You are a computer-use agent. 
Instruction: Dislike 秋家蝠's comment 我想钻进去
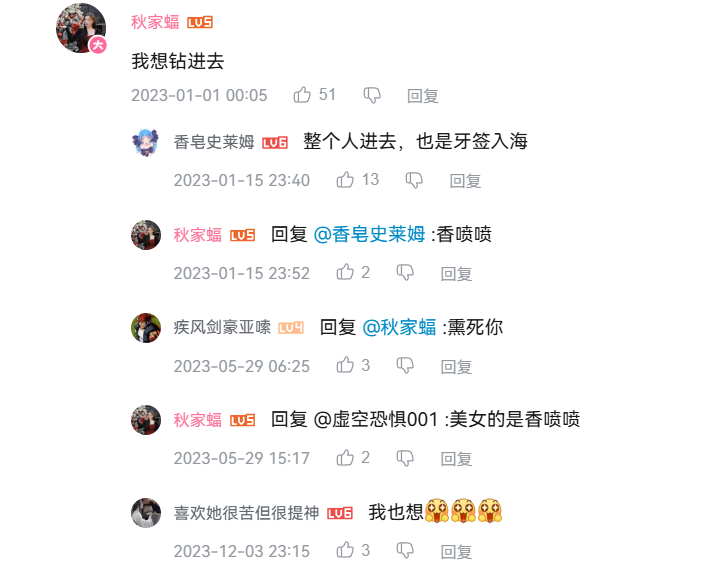pos(372,95)
